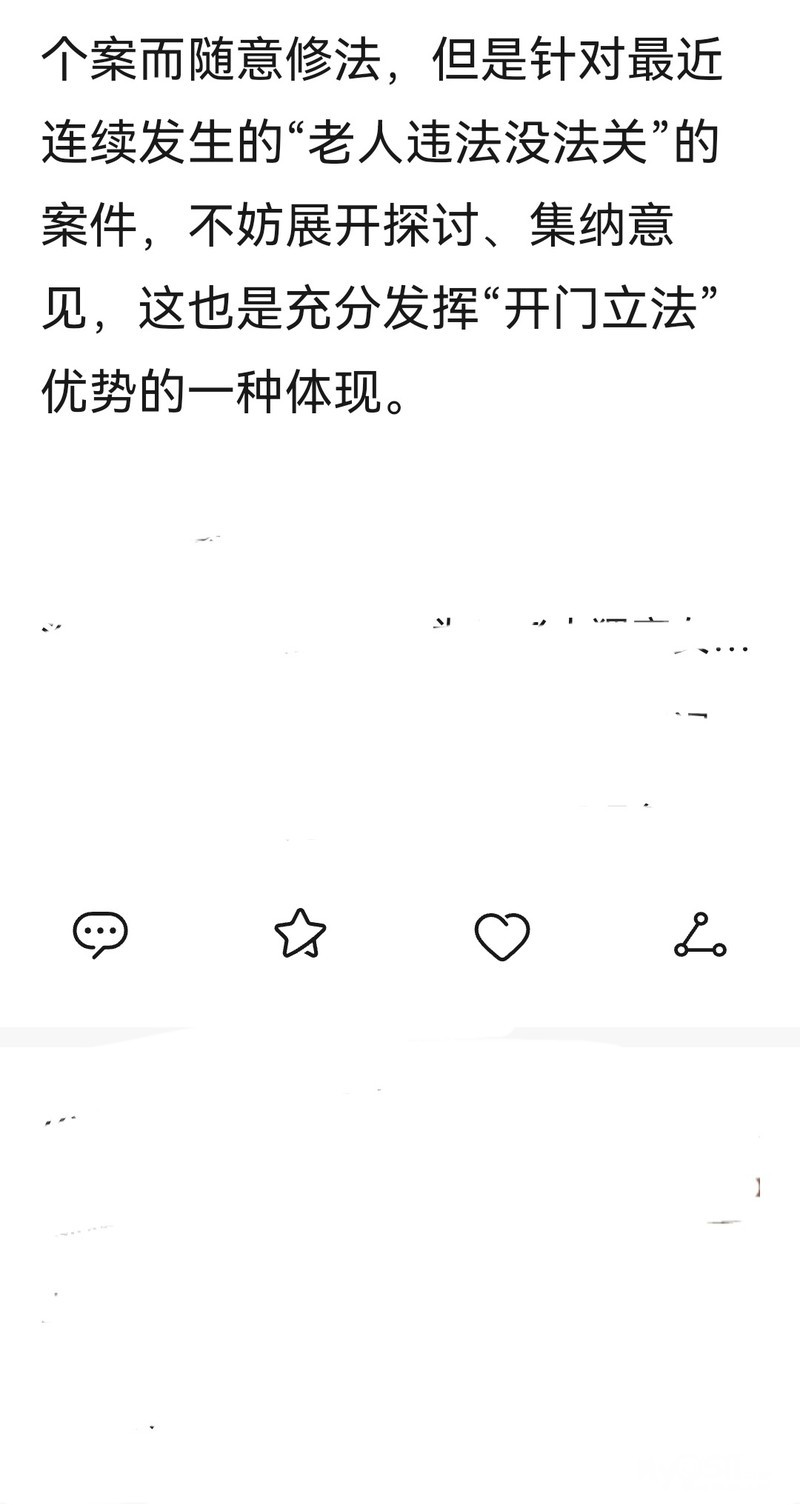Share this article
The height and width of the screenshot is (1505, 800).
point(700,935)
